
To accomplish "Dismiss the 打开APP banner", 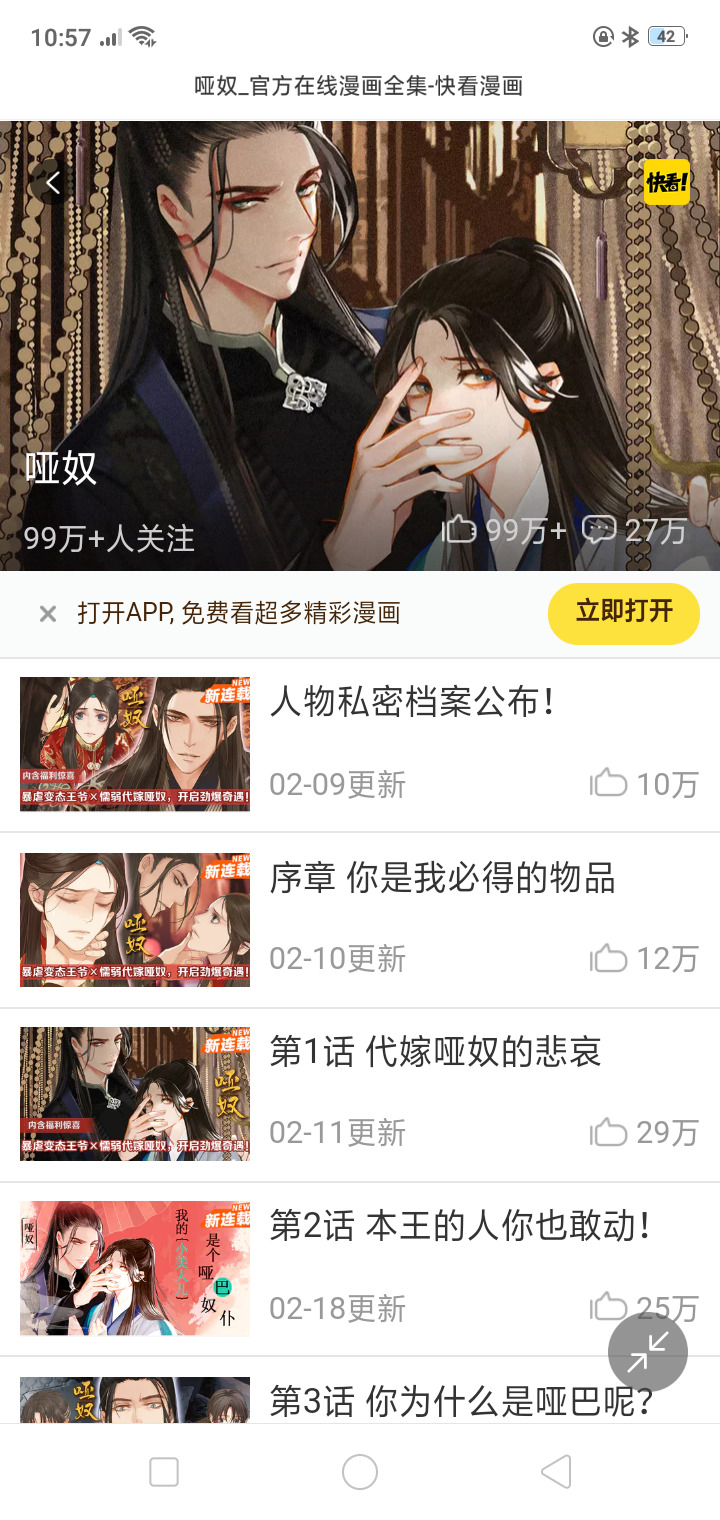I will 47,614.
